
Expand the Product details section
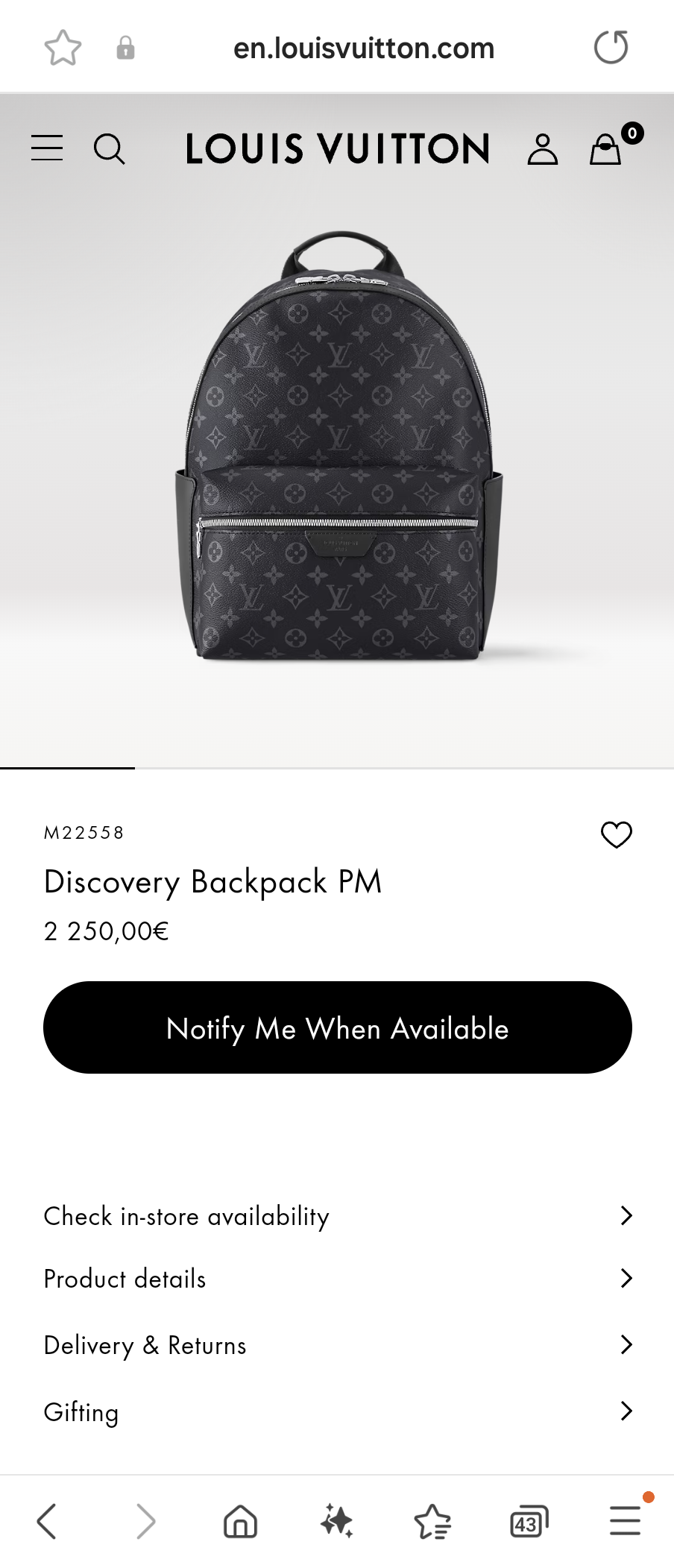tap(337, 1278)
